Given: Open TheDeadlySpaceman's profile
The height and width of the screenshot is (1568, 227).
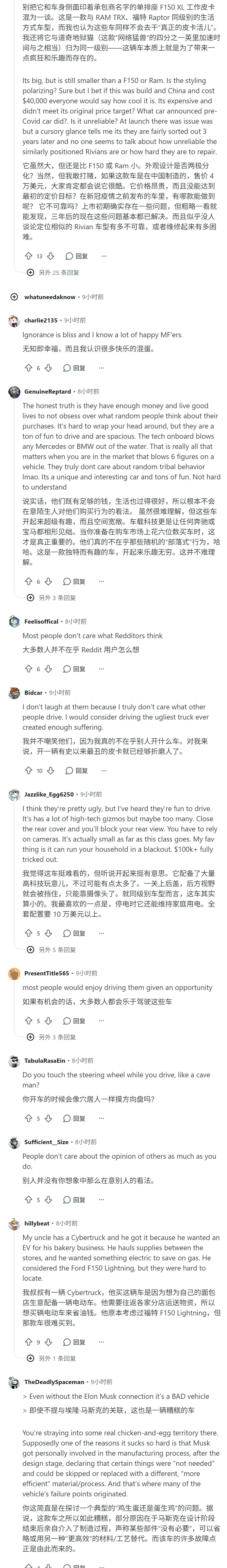Looking at the screenshot, I should point(54,1382).
